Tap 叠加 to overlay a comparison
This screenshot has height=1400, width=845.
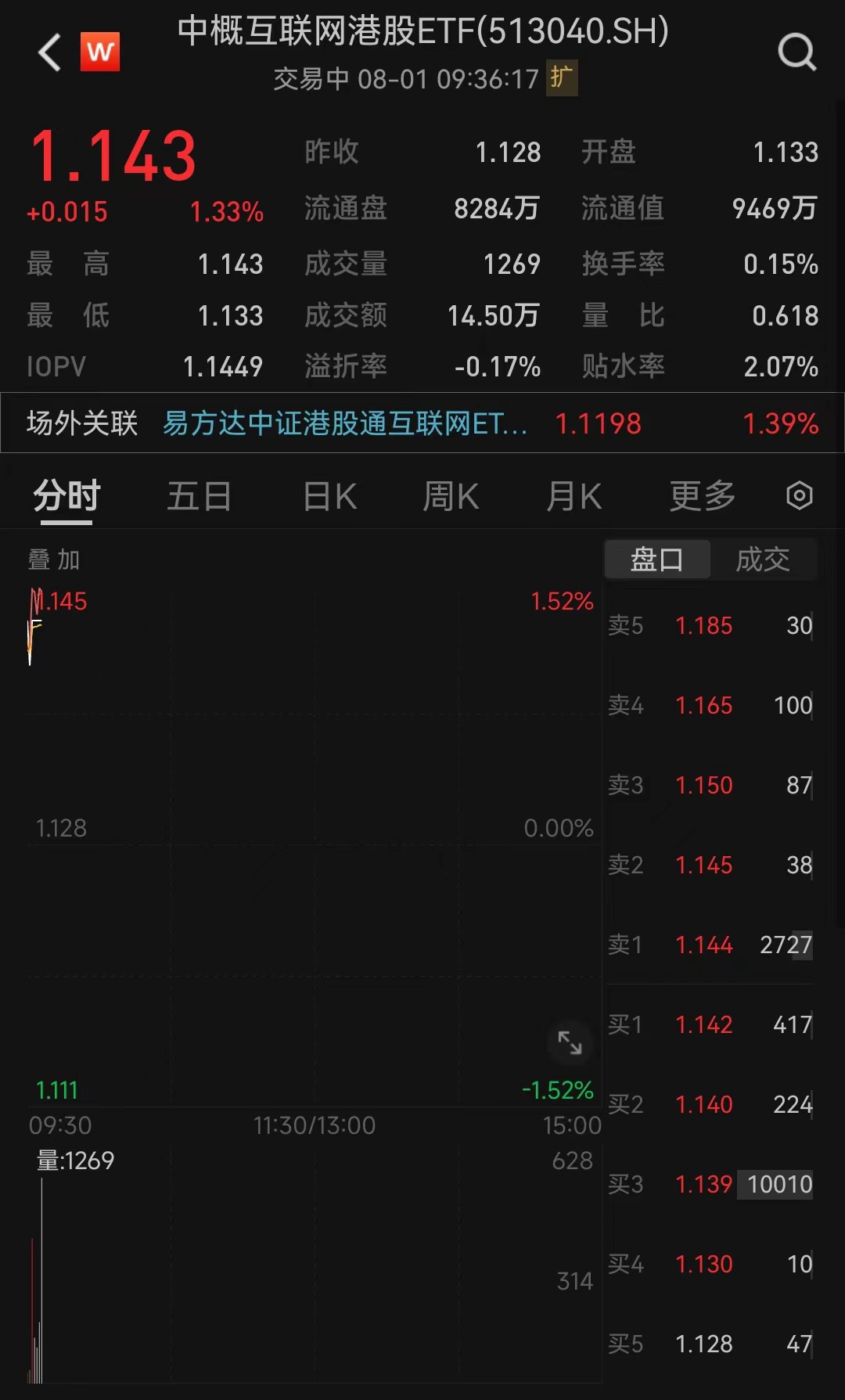coord(54,560)
